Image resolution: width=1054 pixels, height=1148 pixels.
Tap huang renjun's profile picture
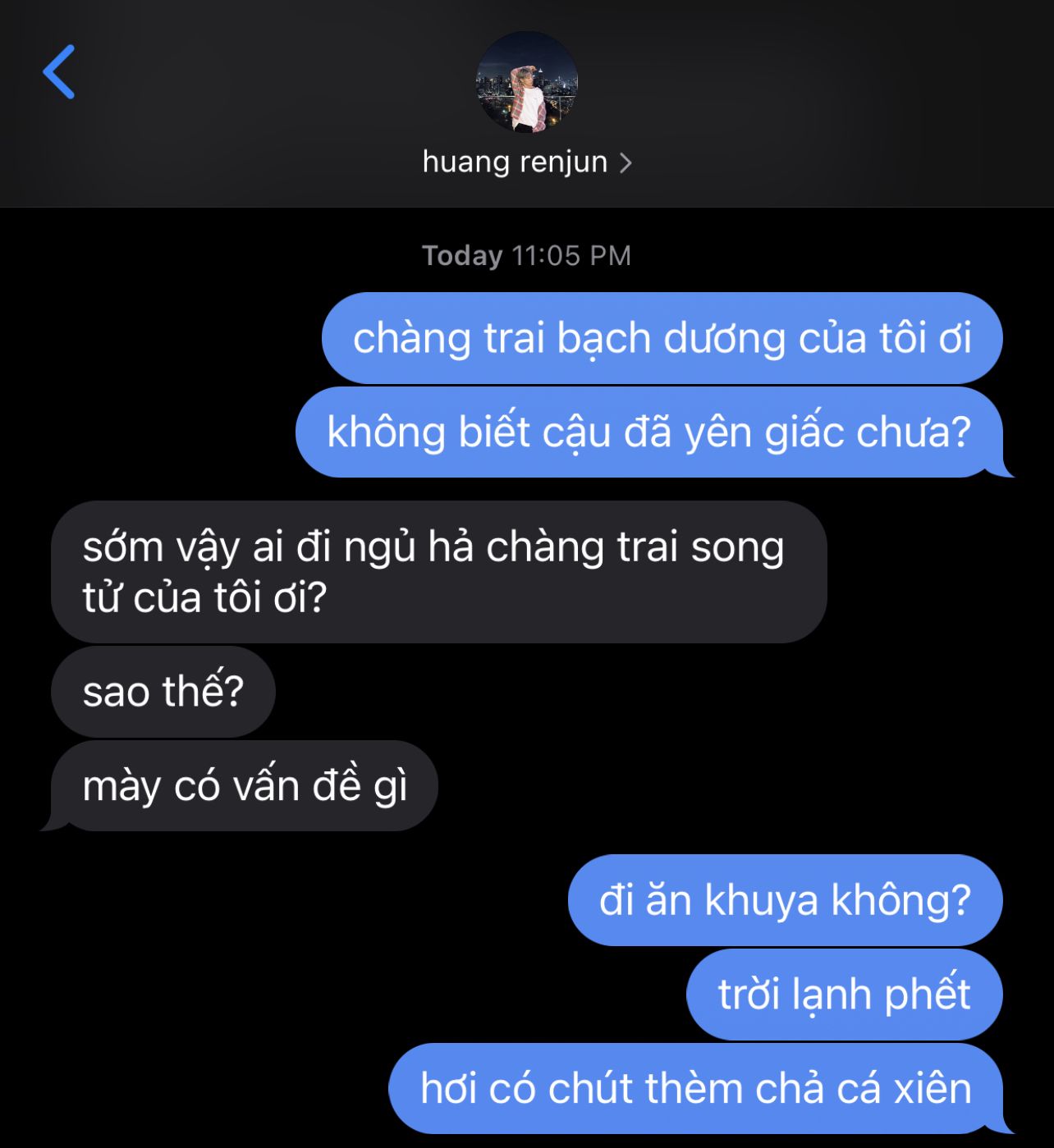pos(527,83)
